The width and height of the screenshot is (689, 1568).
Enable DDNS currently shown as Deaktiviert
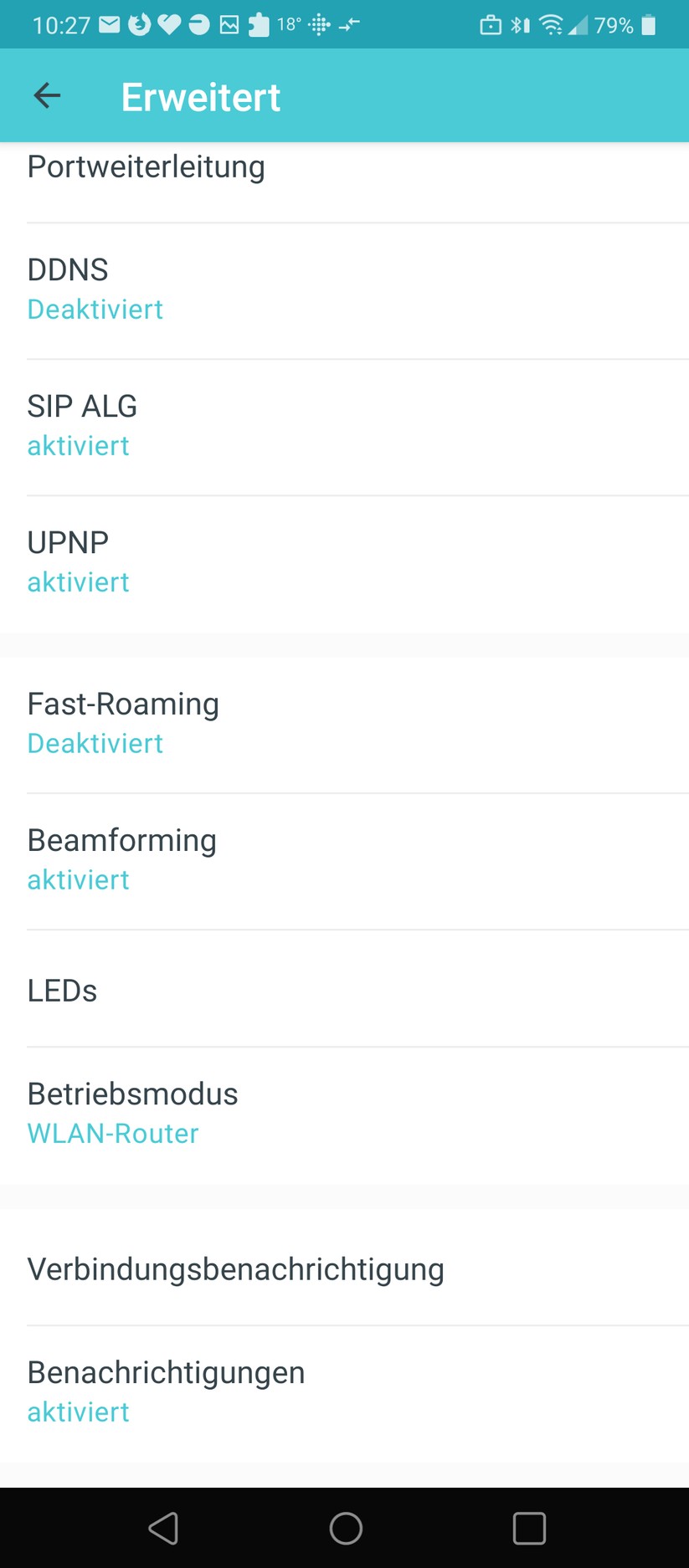(344, 289)
